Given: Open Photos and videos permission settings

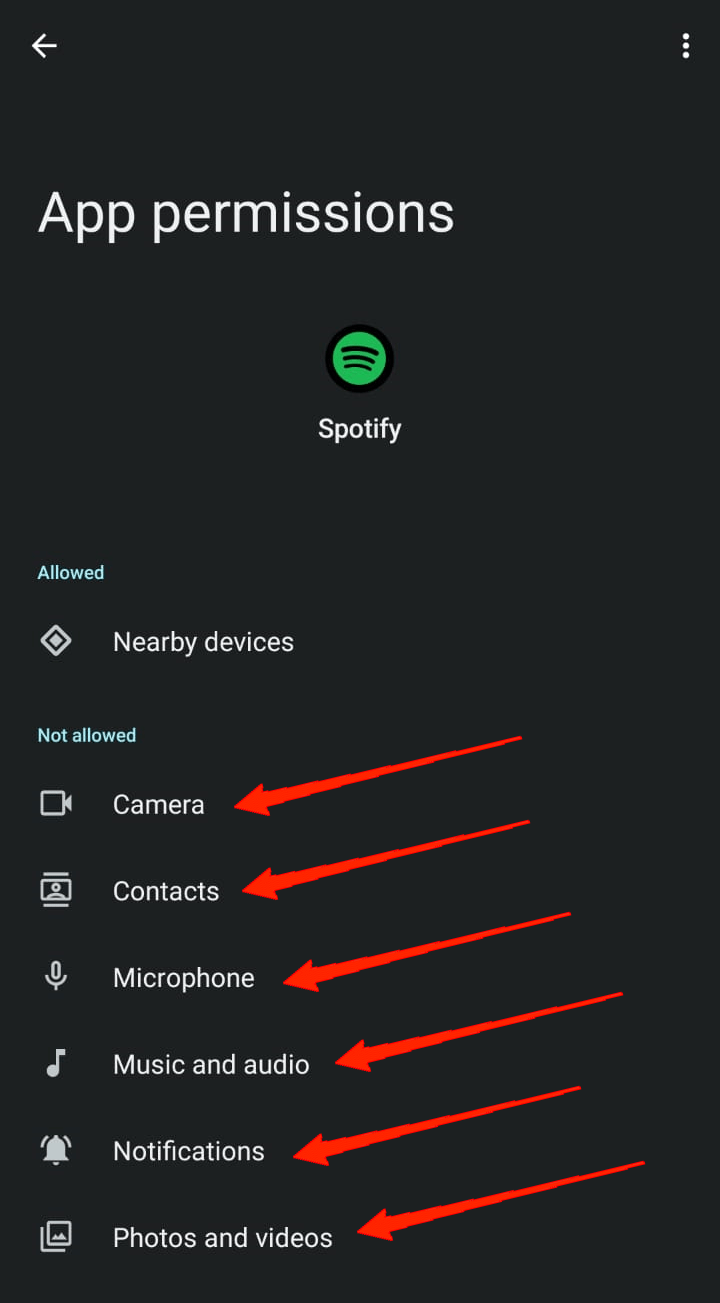Looking at the screenshot, I should pyautogui.click(x=223, y=1236).
